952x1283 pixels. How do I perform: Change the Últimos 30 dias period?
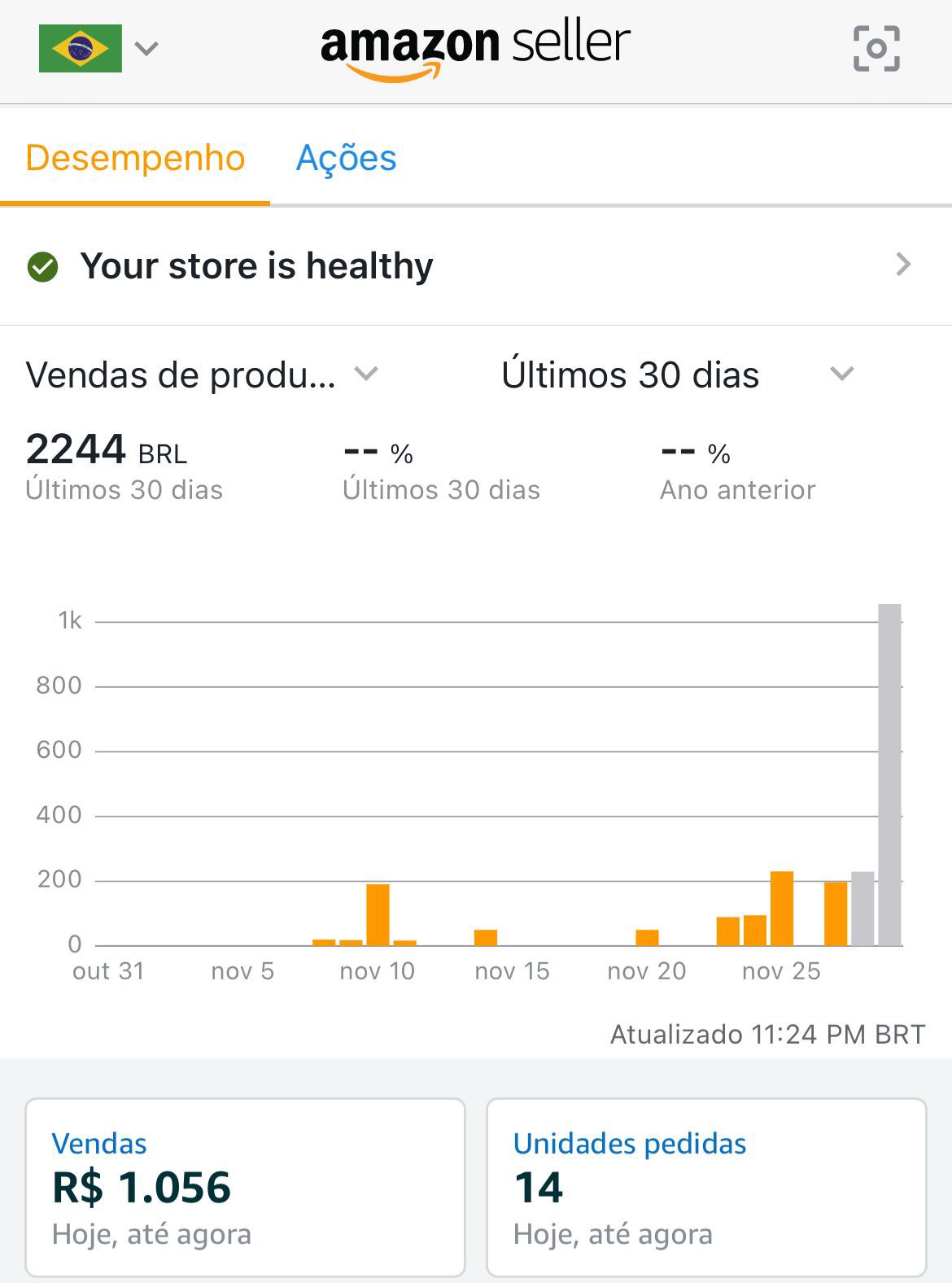tap(677, 375)
